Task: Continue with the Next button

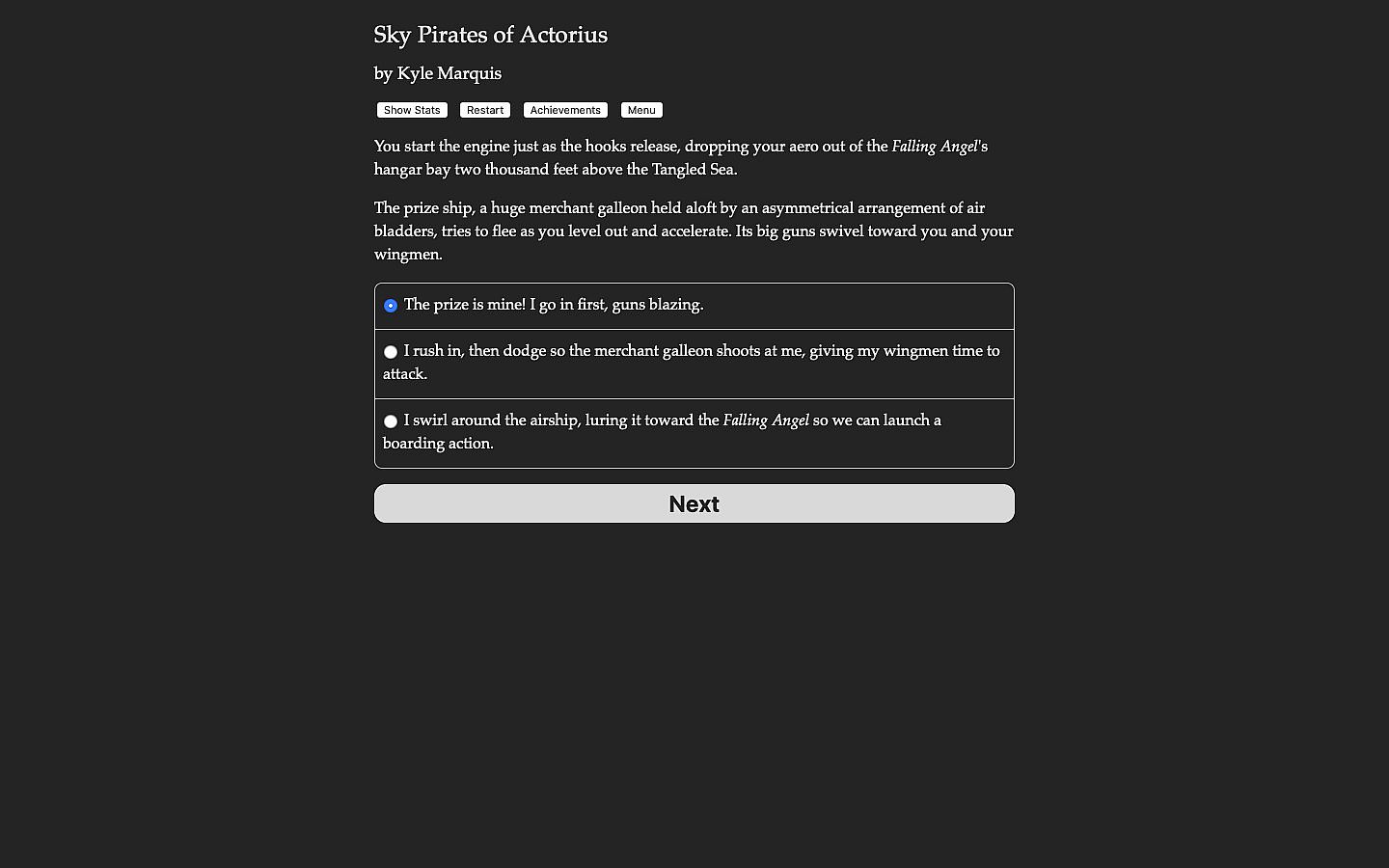Action: tap(694, 503)
